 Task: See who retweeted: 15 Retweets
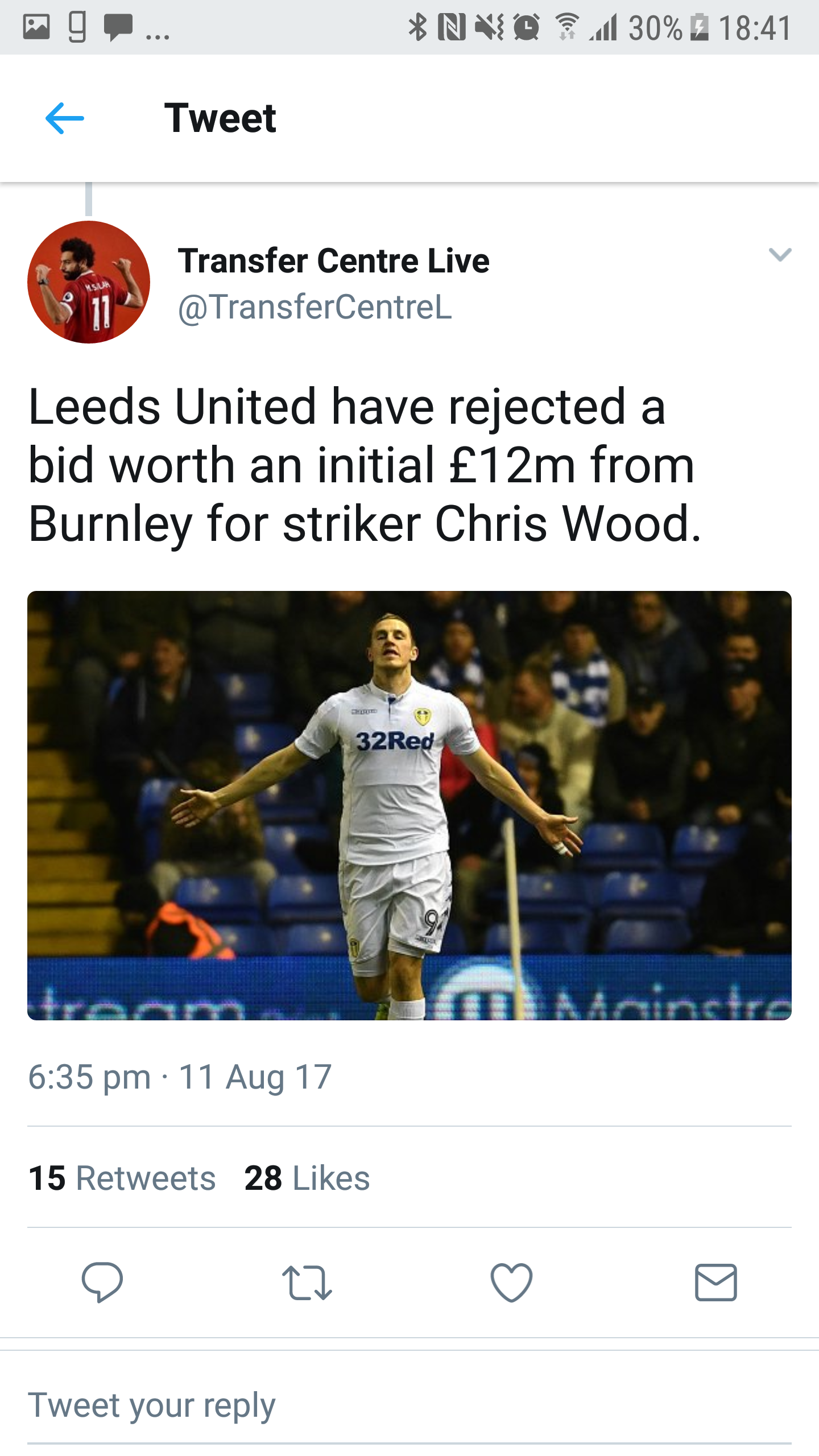point(122,1178)
